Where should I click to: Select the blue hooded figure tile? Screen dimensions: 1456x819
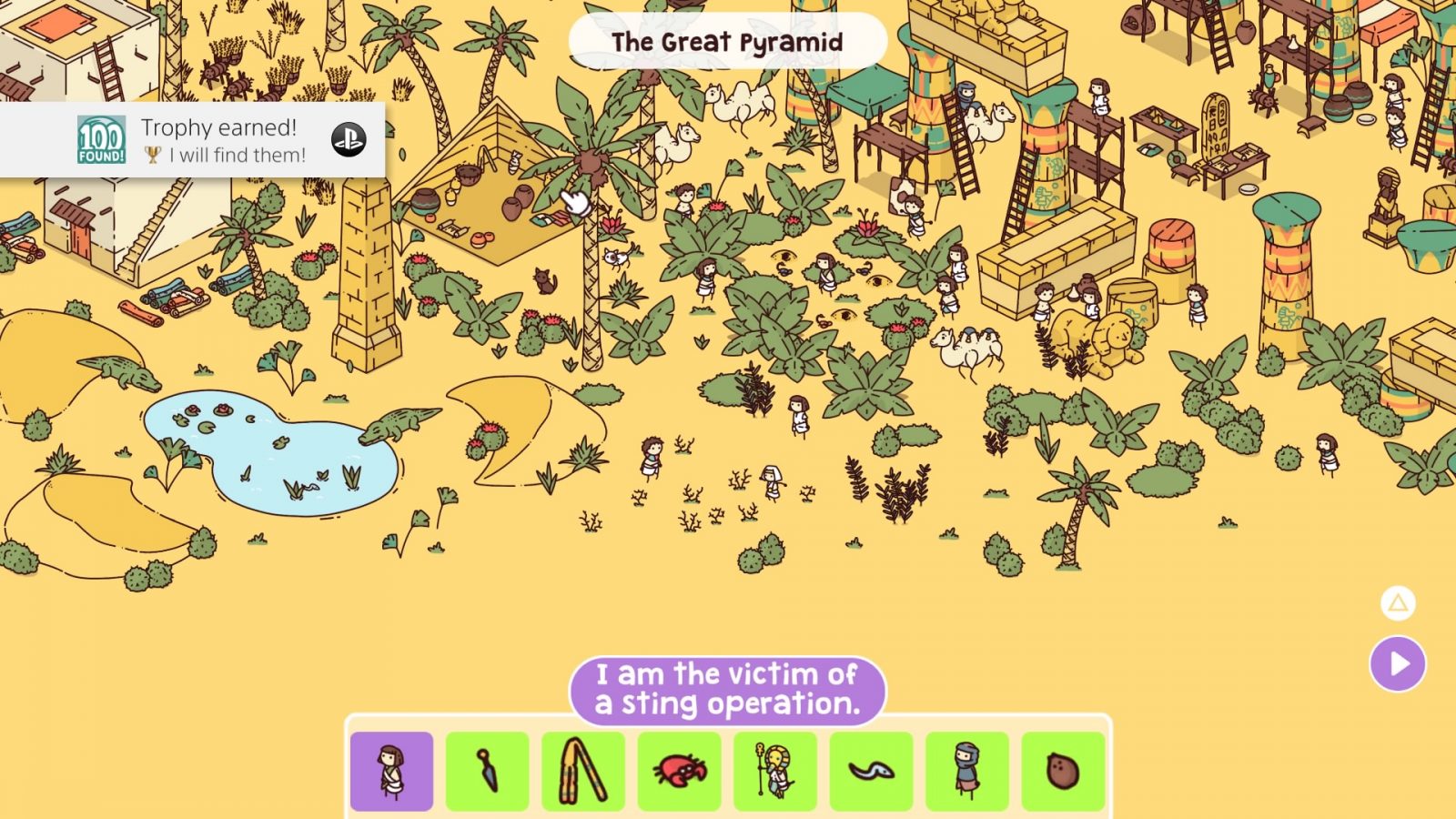967,771
